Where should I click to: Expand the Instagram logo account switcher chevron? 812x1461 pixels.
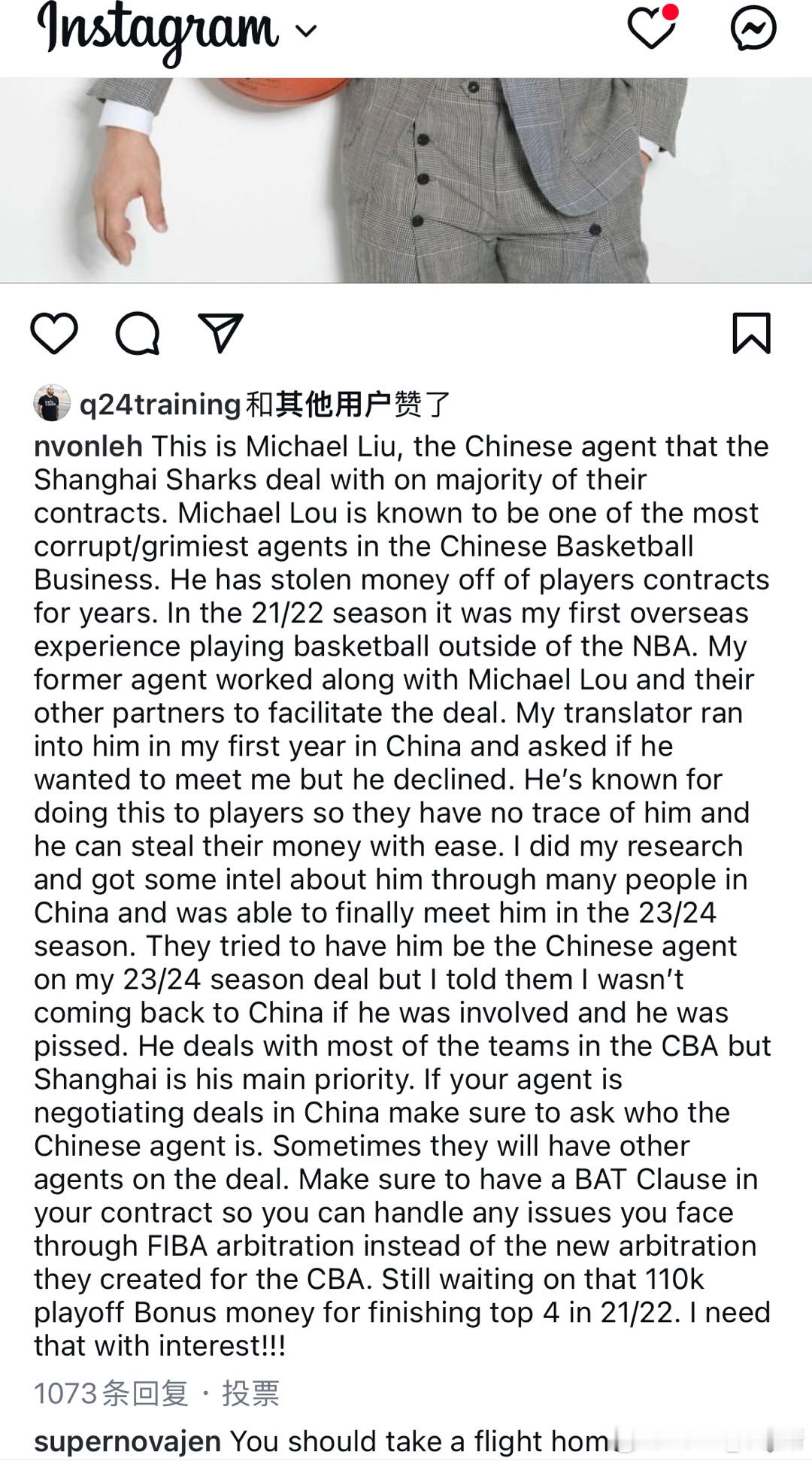305,30
